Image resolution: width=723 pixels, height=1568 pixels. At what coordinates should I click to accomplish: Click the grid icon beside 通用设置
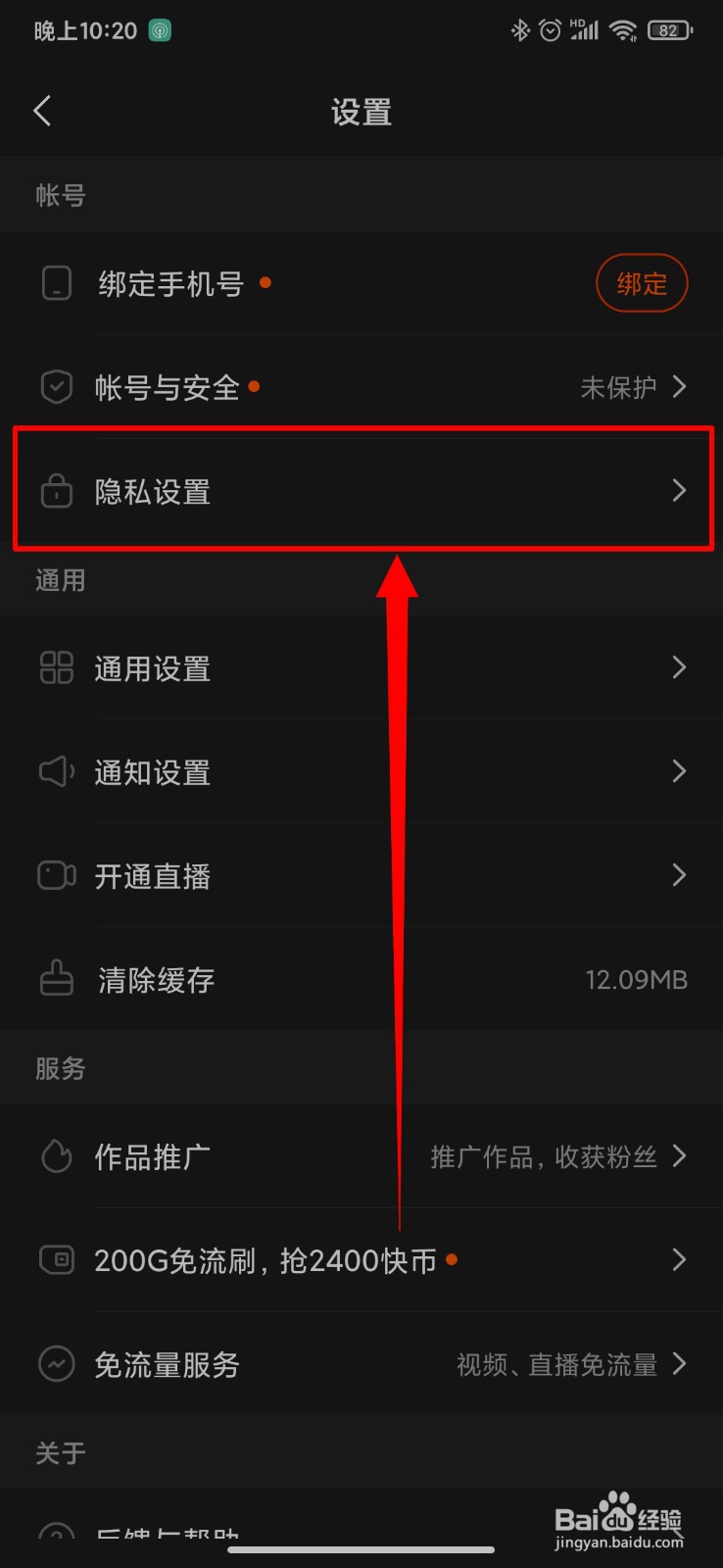[x=56, y=667]
